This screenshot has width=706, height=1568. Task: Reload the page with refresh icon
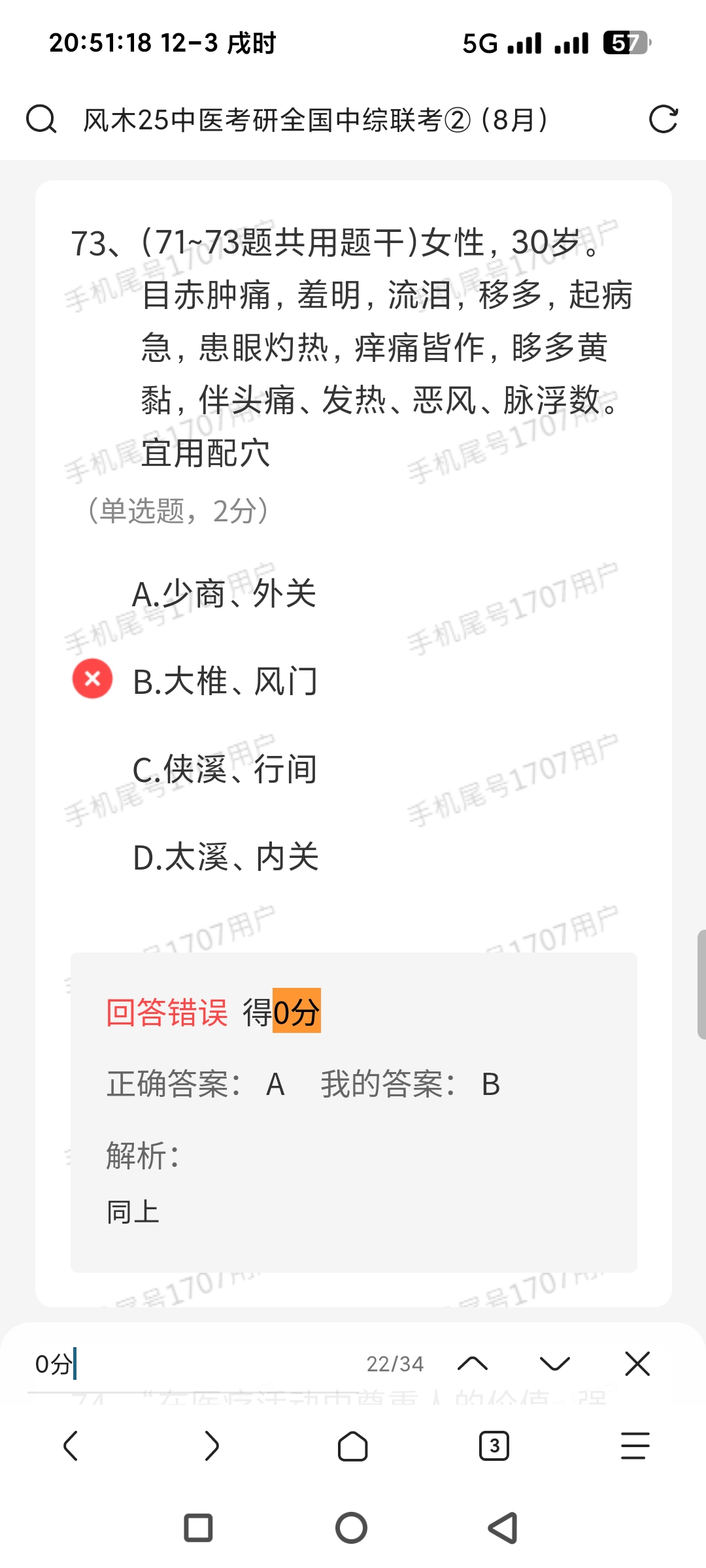click(663, 120)
